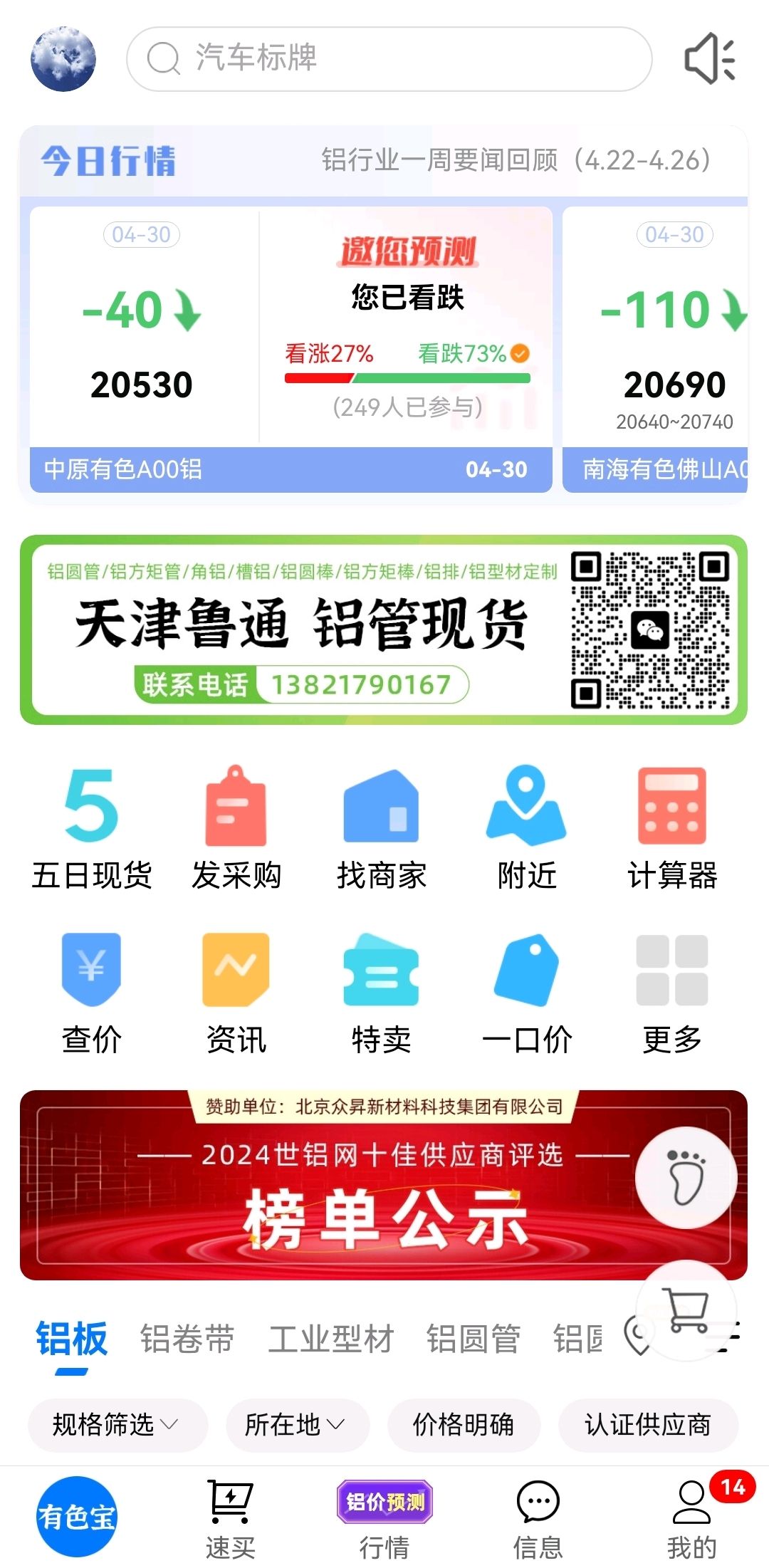Open 找商家 to find merchants
Viewport: 769px width, 1568px height.
point(382,828)
